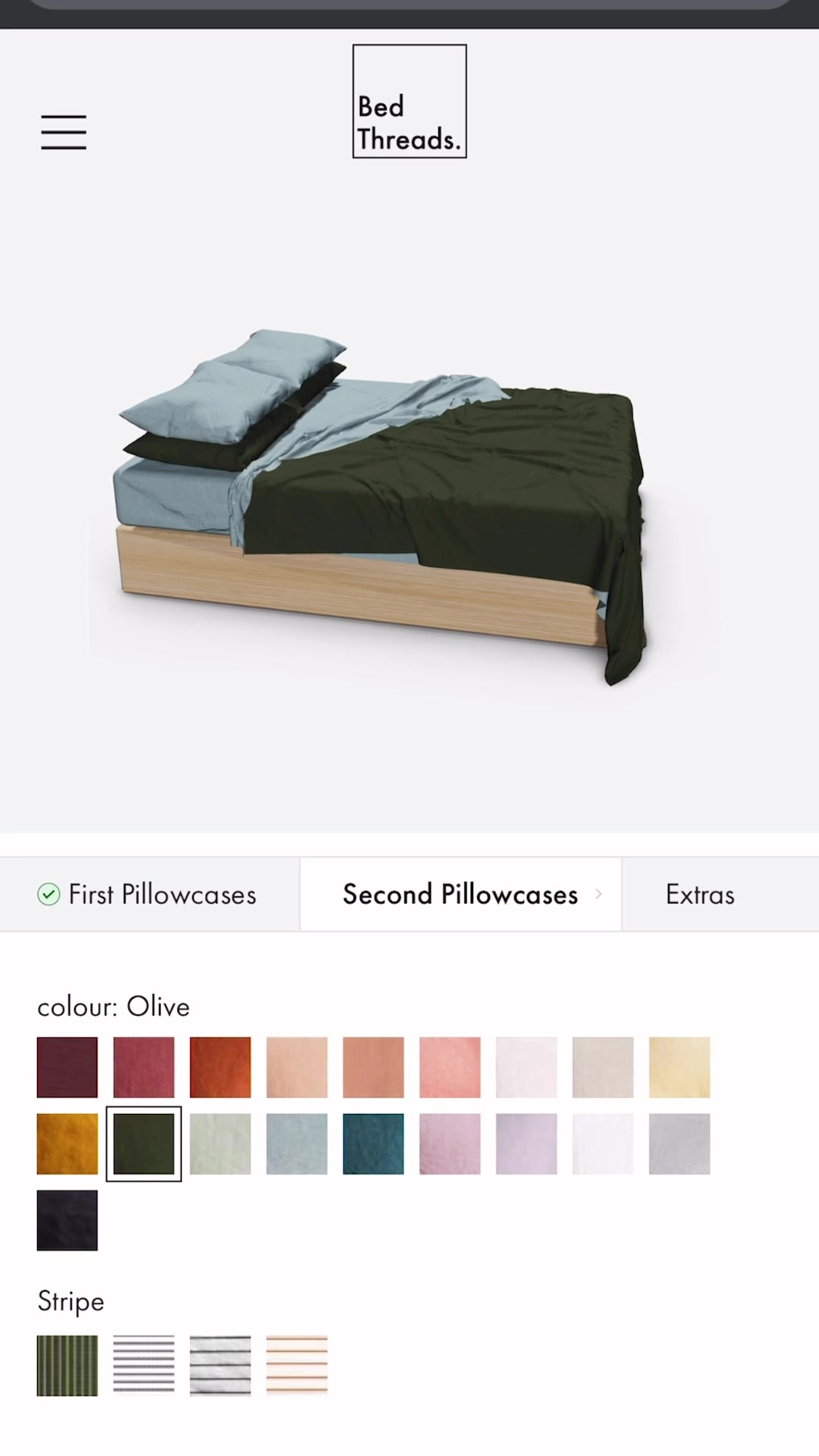Select the coral pink colour swatch
The width and height of the screenshot is (819, 1456).
tap(450, 1067)
